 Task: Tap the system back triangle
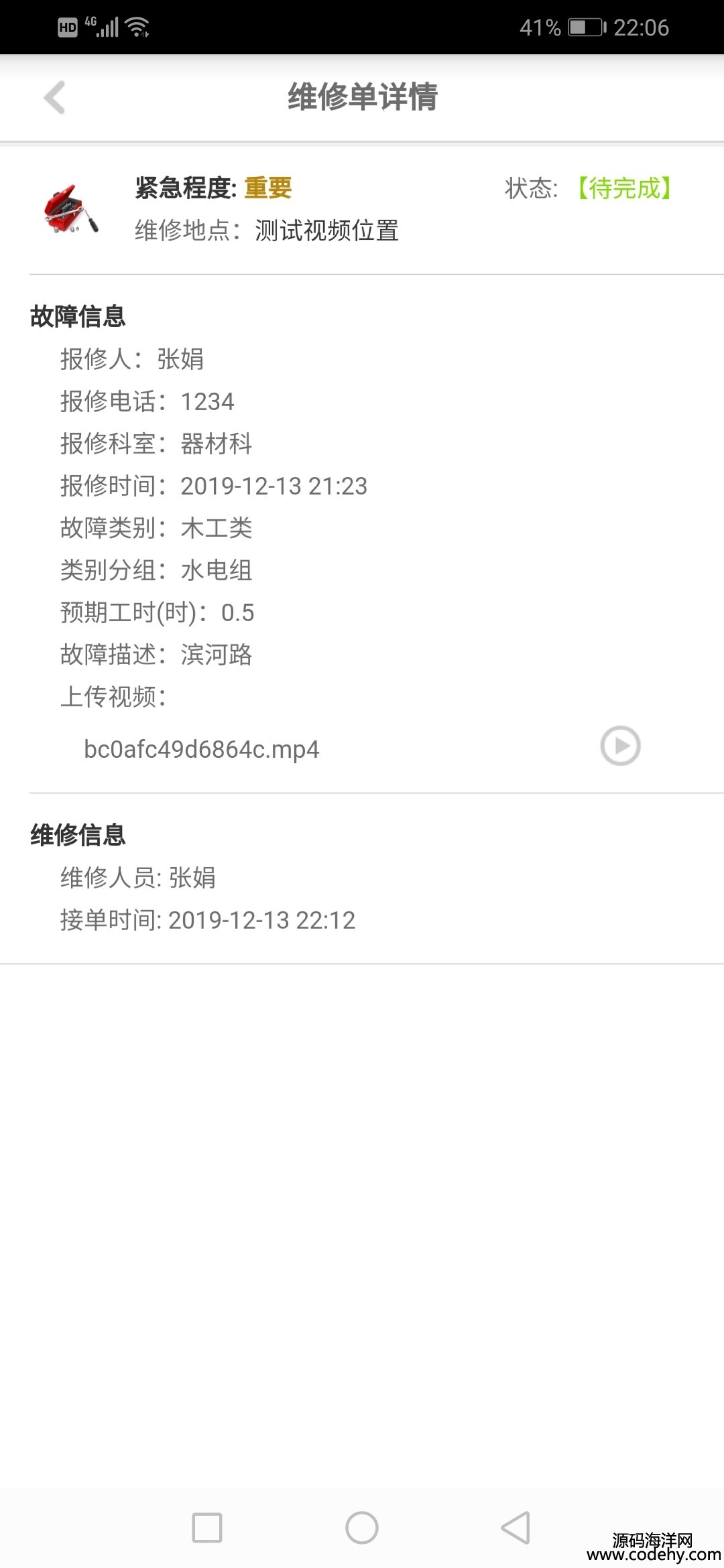[516, 1528]
